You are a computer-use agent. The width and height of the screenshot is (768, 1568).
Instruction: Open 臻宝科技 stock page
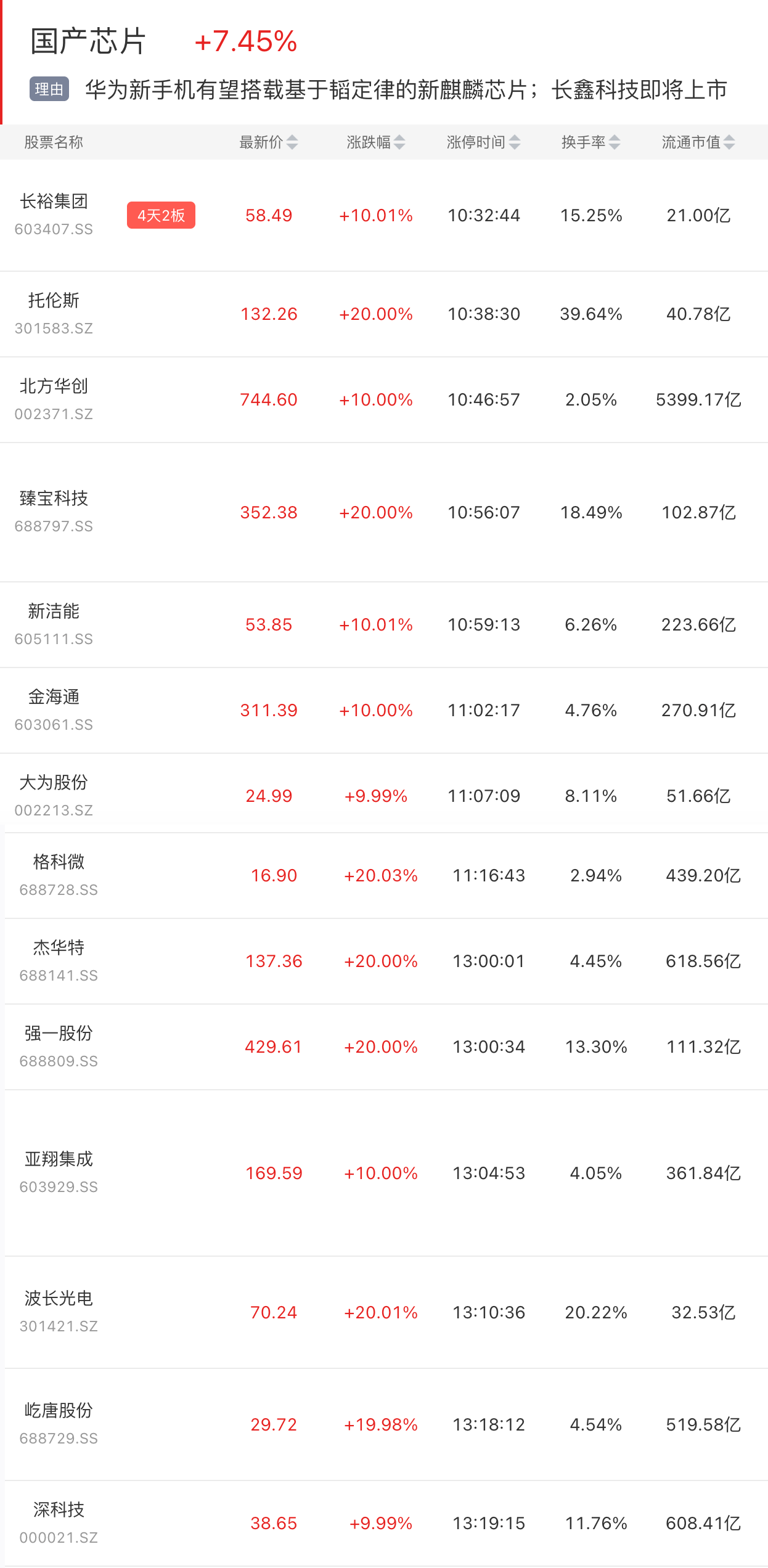click(x=384, y=512)
